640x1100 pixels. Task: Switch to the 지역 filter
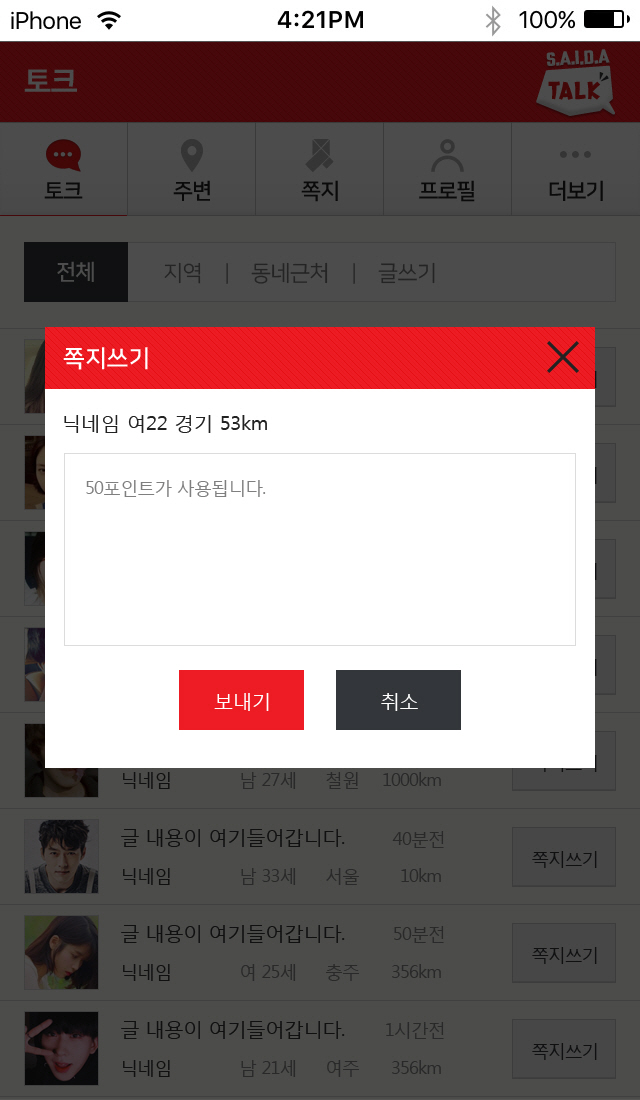183,273
